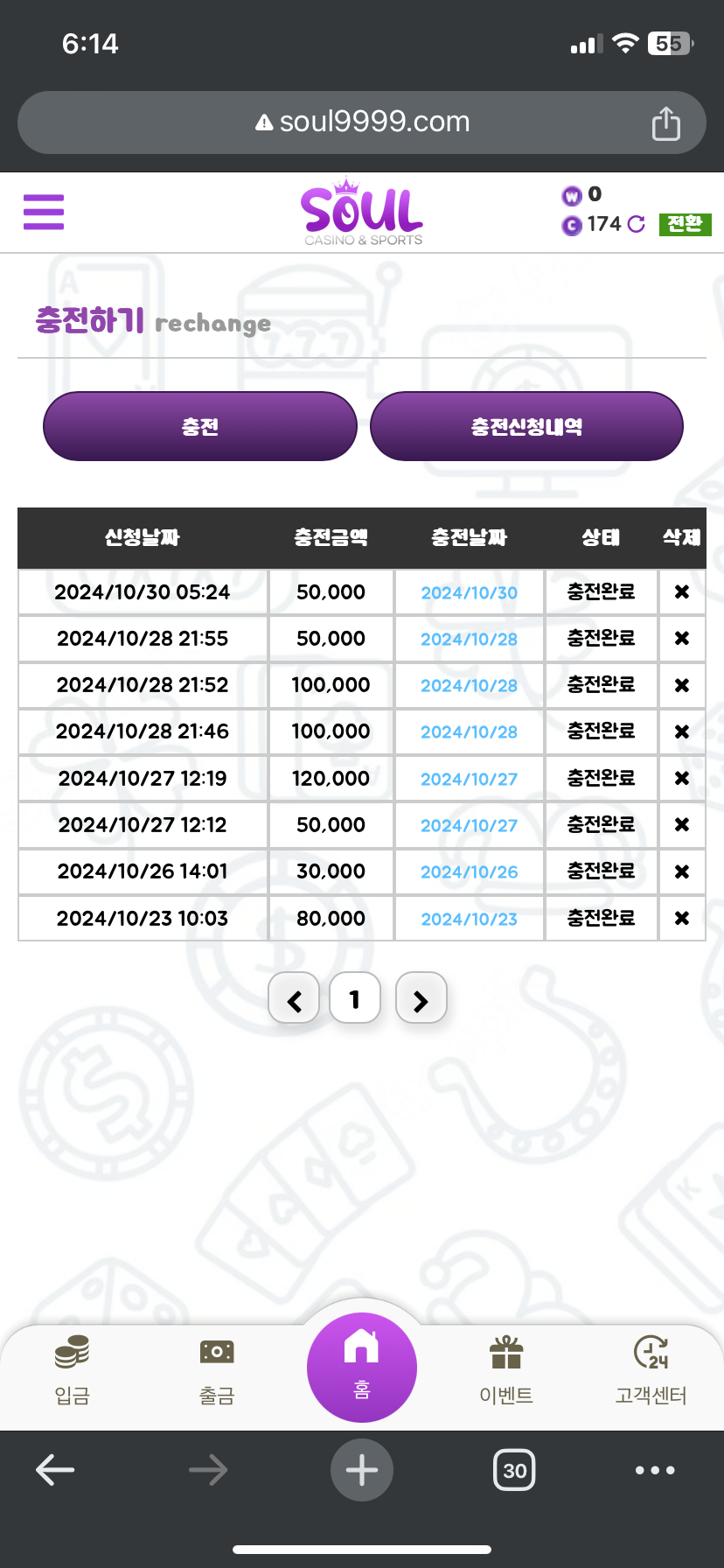
Task: Refresh the balance with the reload icon
Action: [x=637, y=224]
